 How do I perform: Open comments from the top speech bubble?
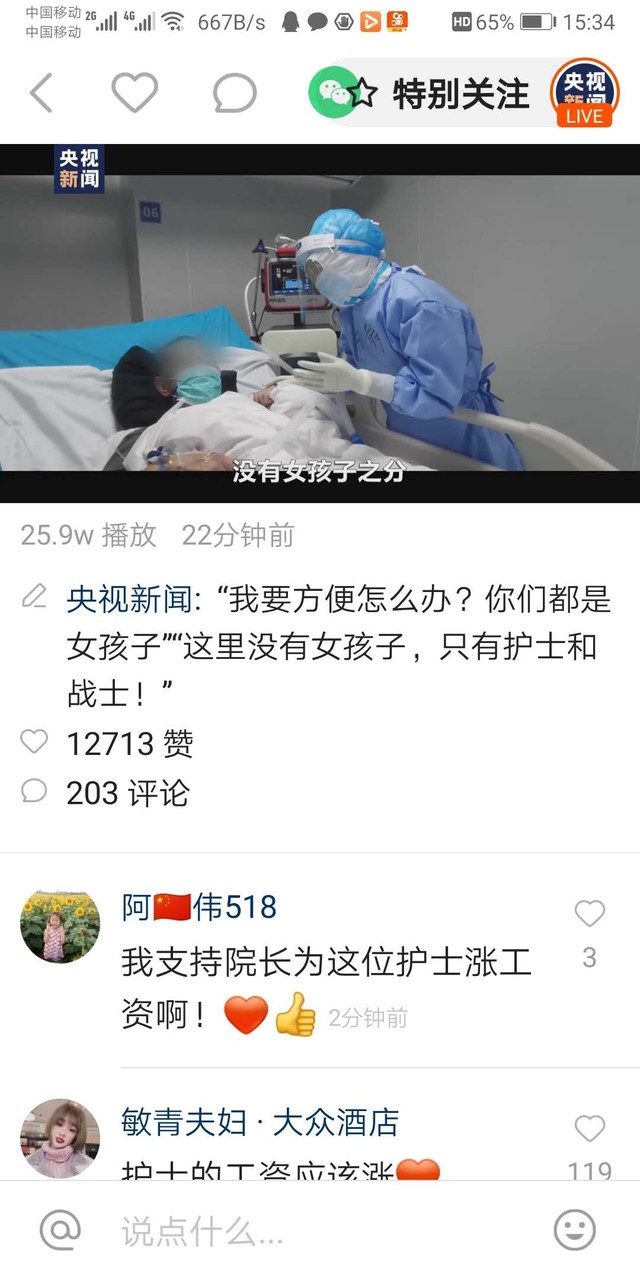click(235, 94)
